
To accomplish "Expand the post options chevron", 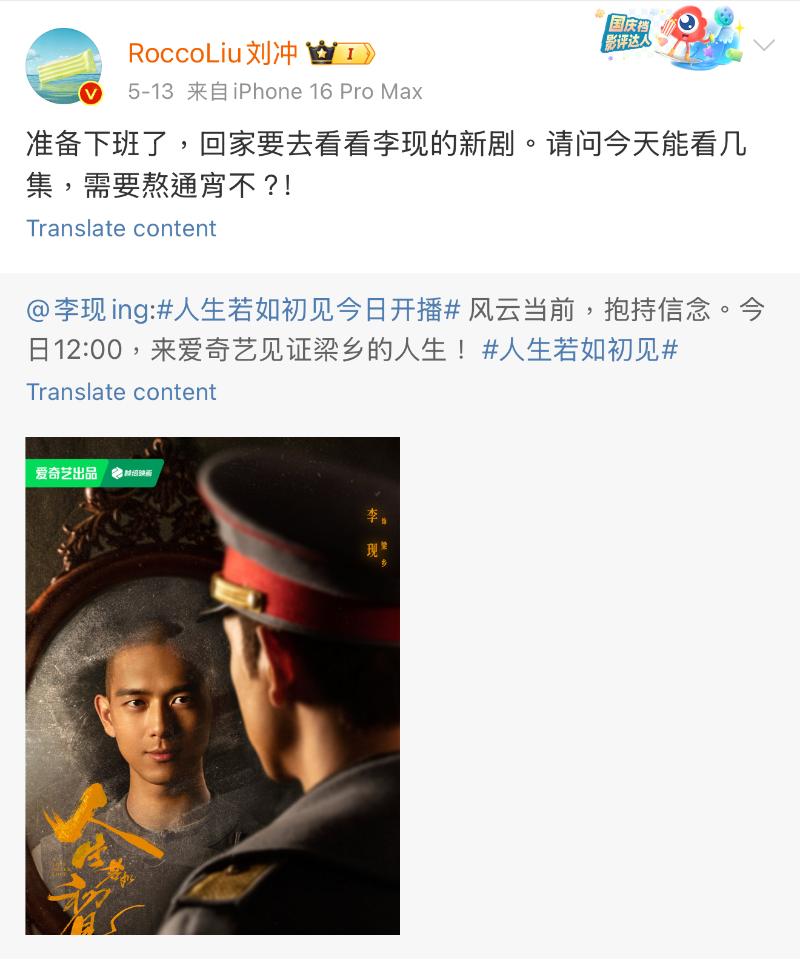I will click(764, 45).
